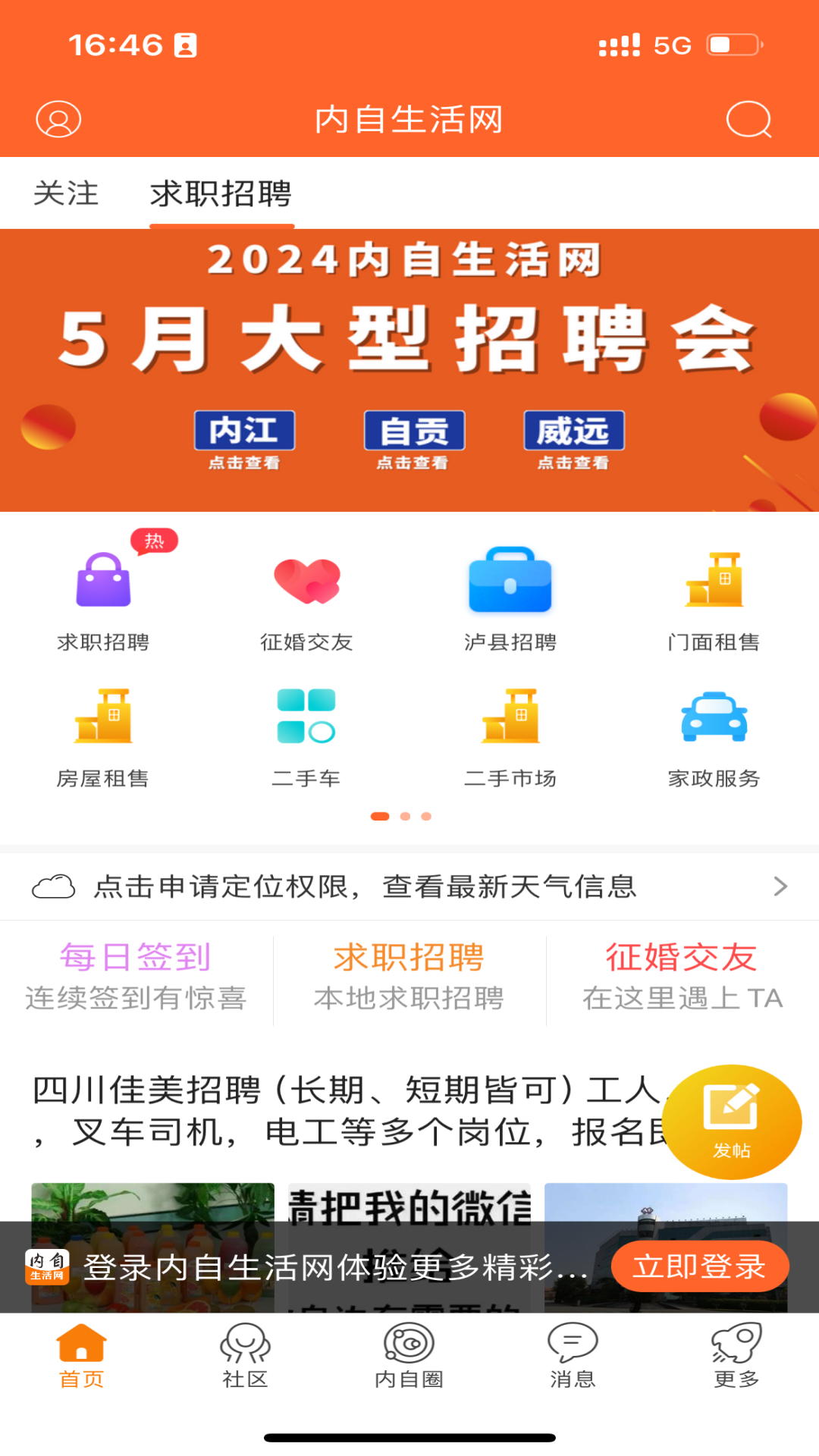Image resolution: width=819 pixels, height=1456 pixels.
Task: Open the 征婚交友 heart icon
Action: click(x=306, y=580)
